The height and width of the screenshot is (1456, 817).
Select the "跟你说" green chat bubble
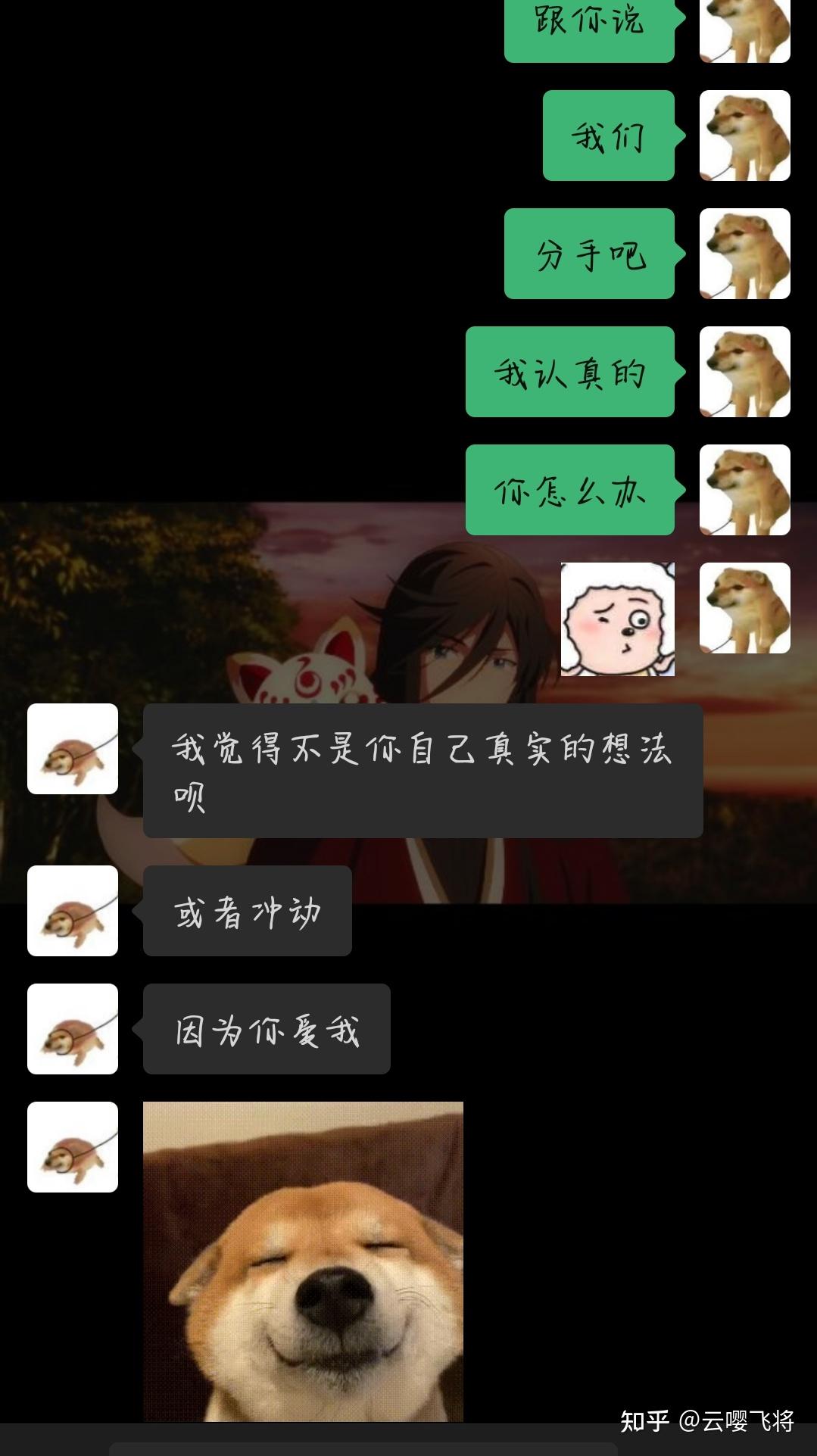pyautogui.click(x=589, y=23)
